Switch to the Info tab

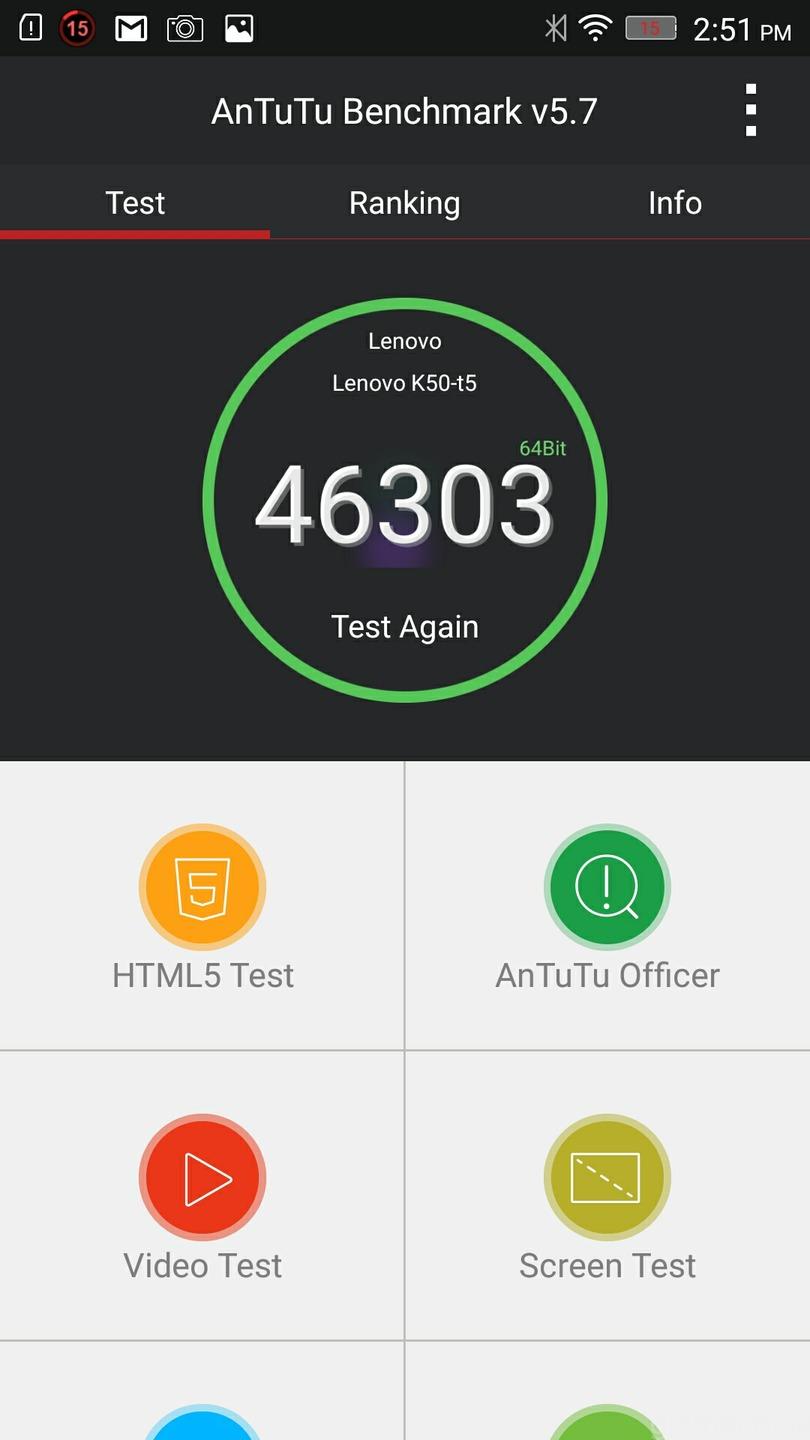pos(674,203)
